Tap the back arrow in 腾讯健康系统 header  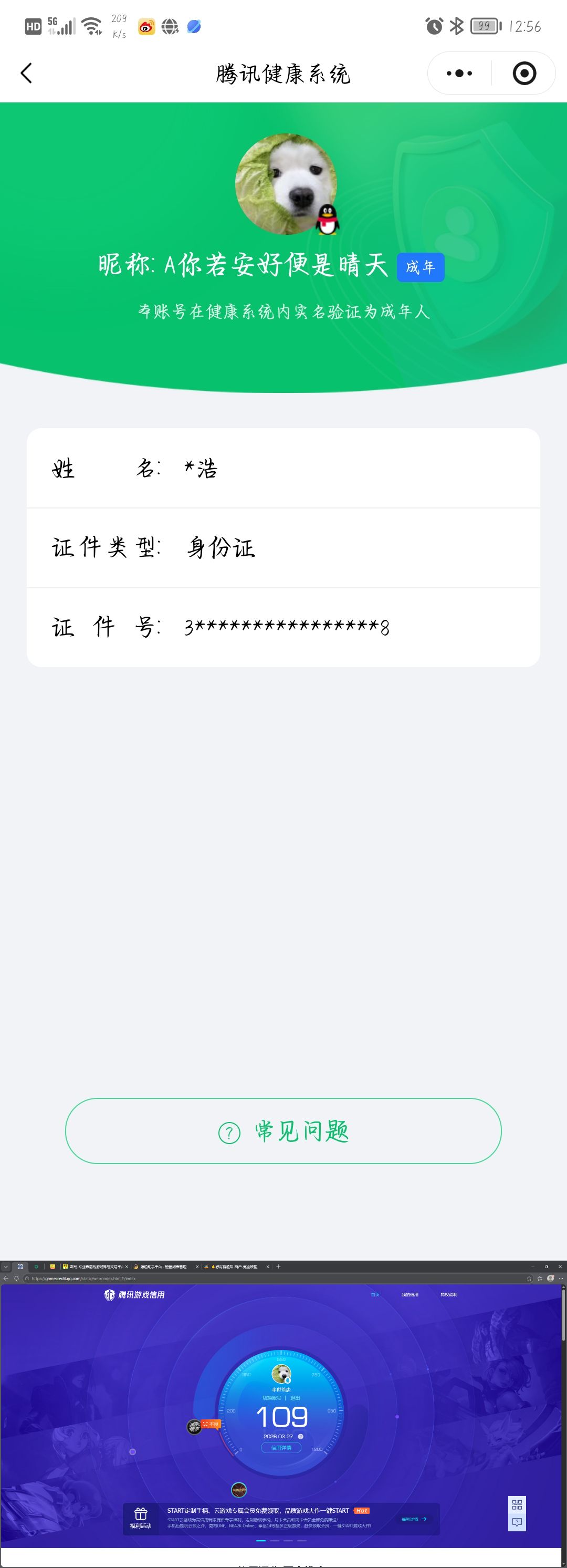click(x=26, y=73)
